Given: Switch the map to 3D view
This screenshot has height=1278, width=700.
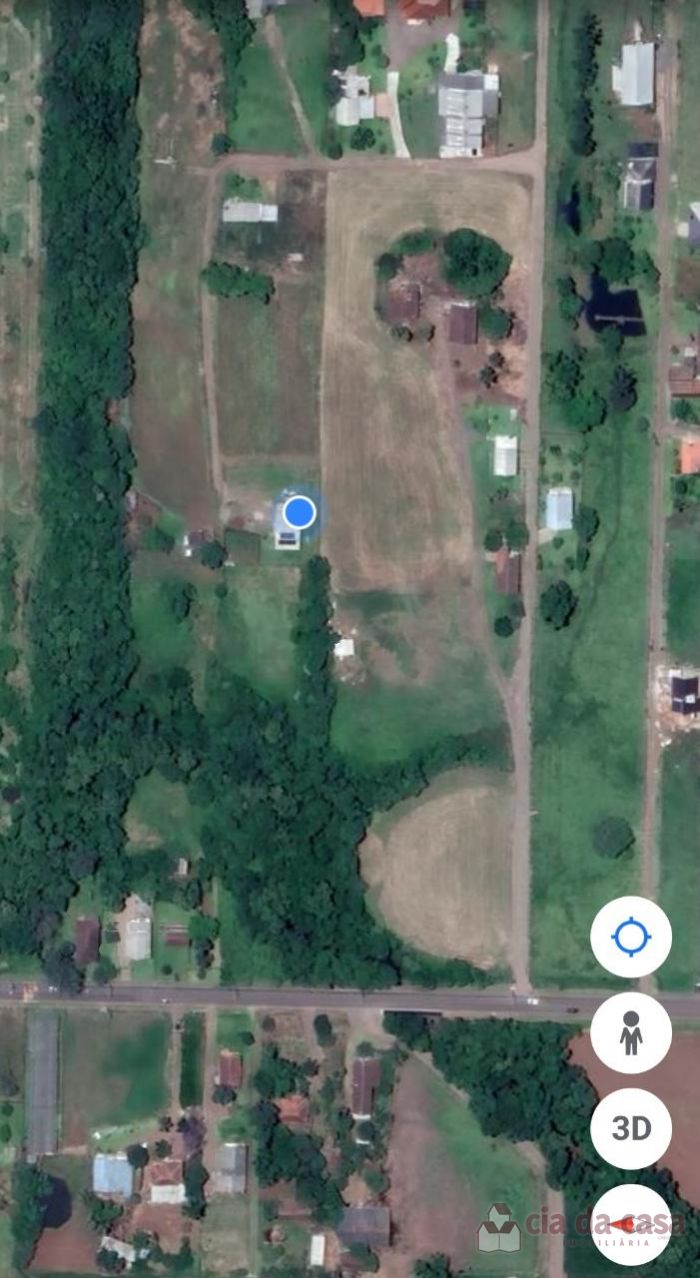Looking at the screenshot, I should (x=630, y=1129).
